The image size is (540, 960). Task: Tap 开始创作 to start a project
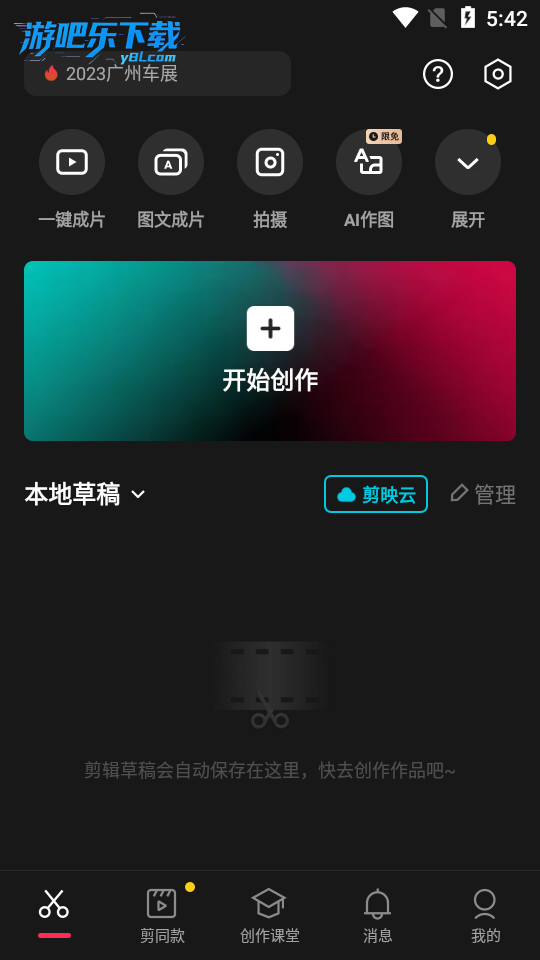coord(270,351)
